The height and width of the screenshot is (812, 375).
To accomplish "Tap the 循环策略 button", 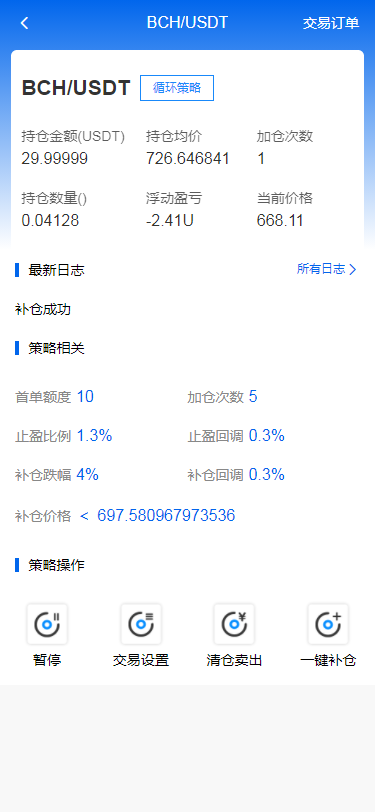I will 177,88.
